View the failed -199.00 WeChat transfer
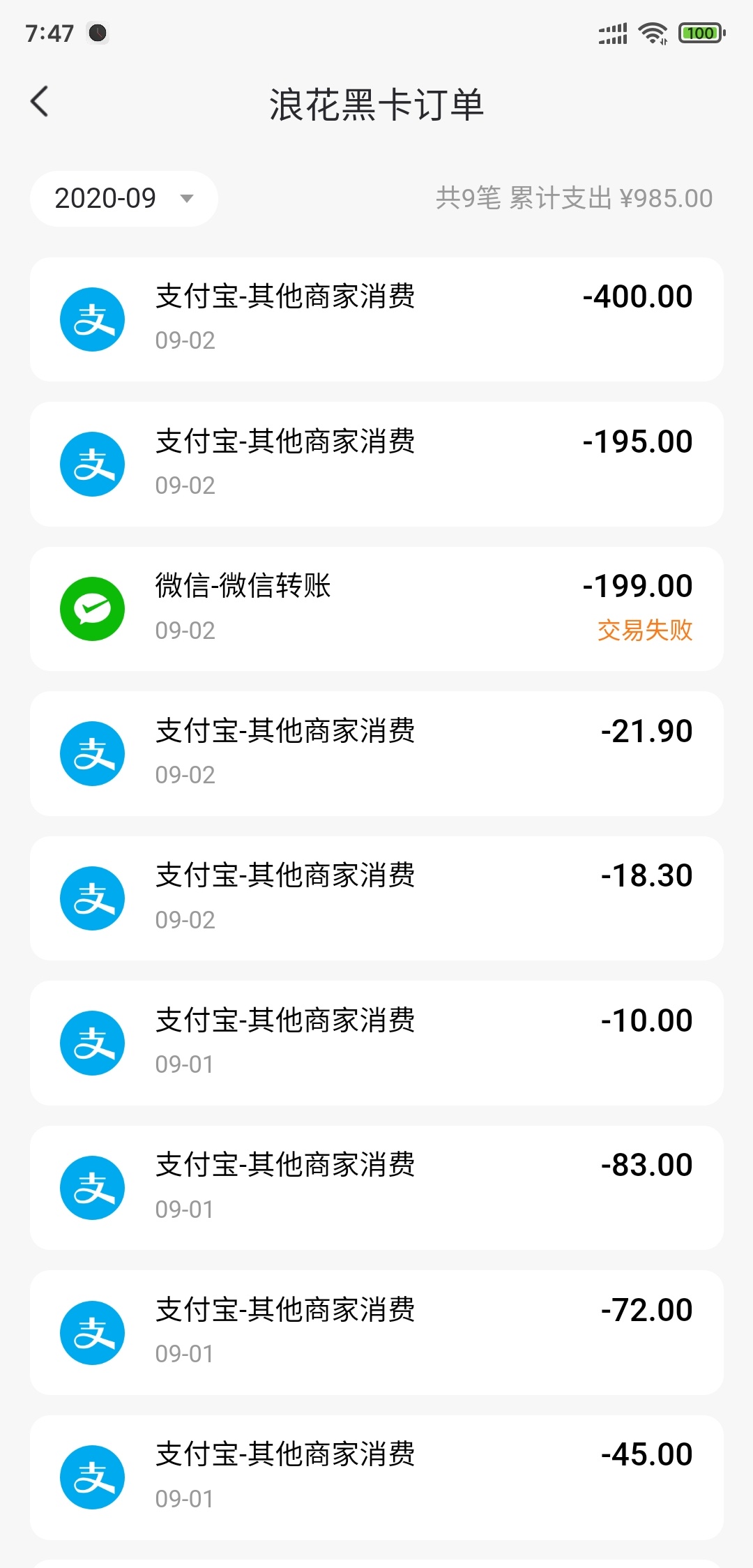The width and height of the screenshot is (753, 1568). coord(376,609)
